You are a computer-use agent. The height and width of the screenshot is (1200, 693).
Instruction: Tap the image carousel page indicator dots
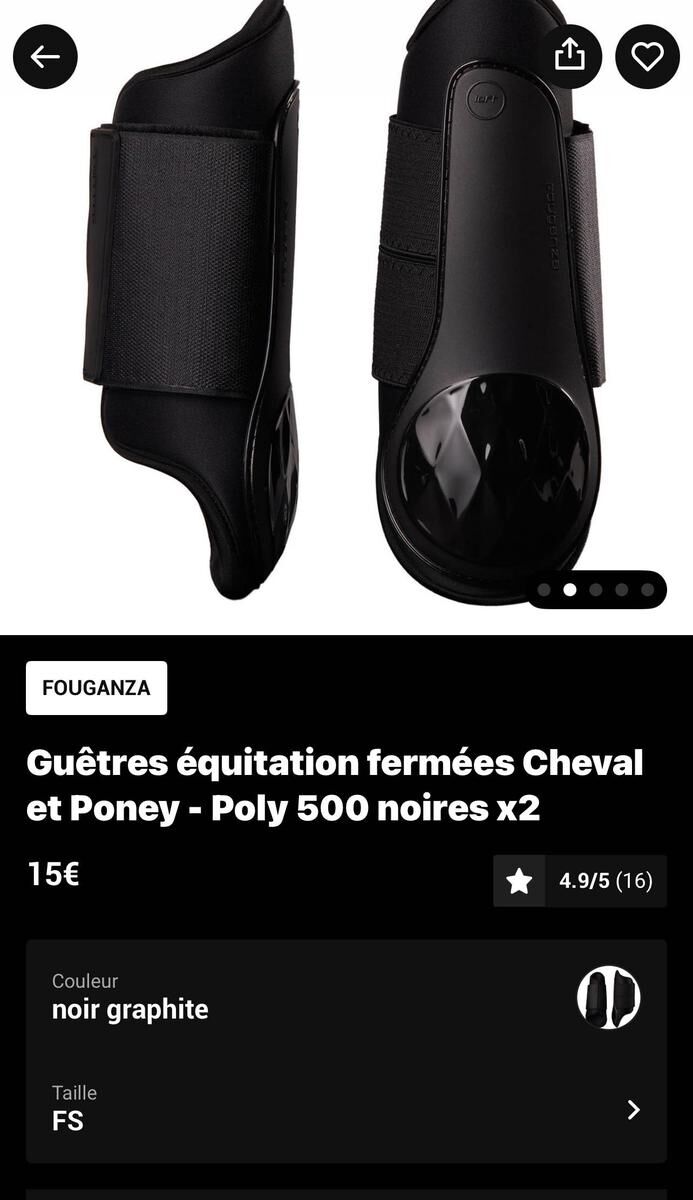coord(596,590)
